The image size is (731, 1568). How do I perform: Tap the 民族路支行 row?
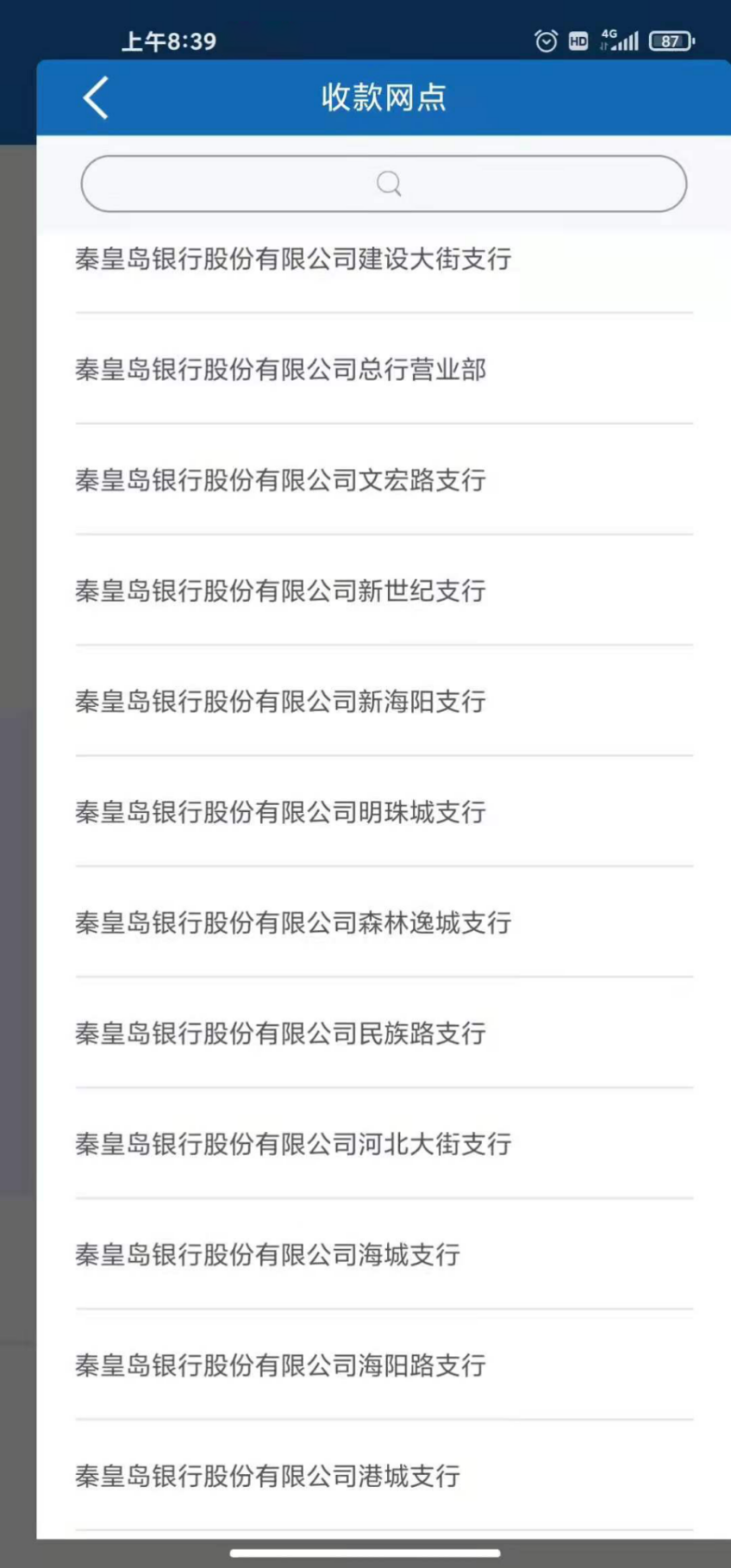click(281, 1034)
